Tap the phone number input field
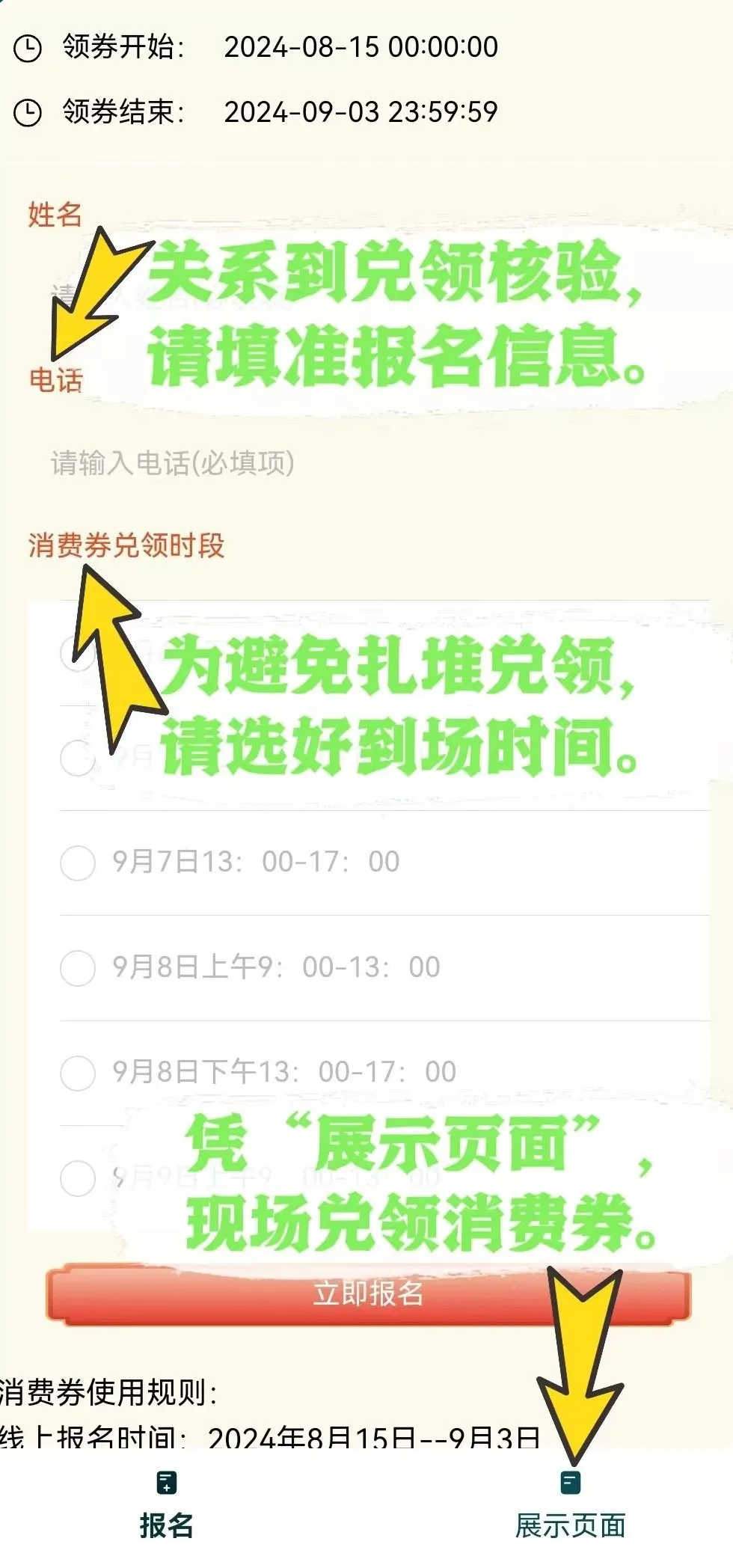The image size is (733, 1568). pos(299,463)
